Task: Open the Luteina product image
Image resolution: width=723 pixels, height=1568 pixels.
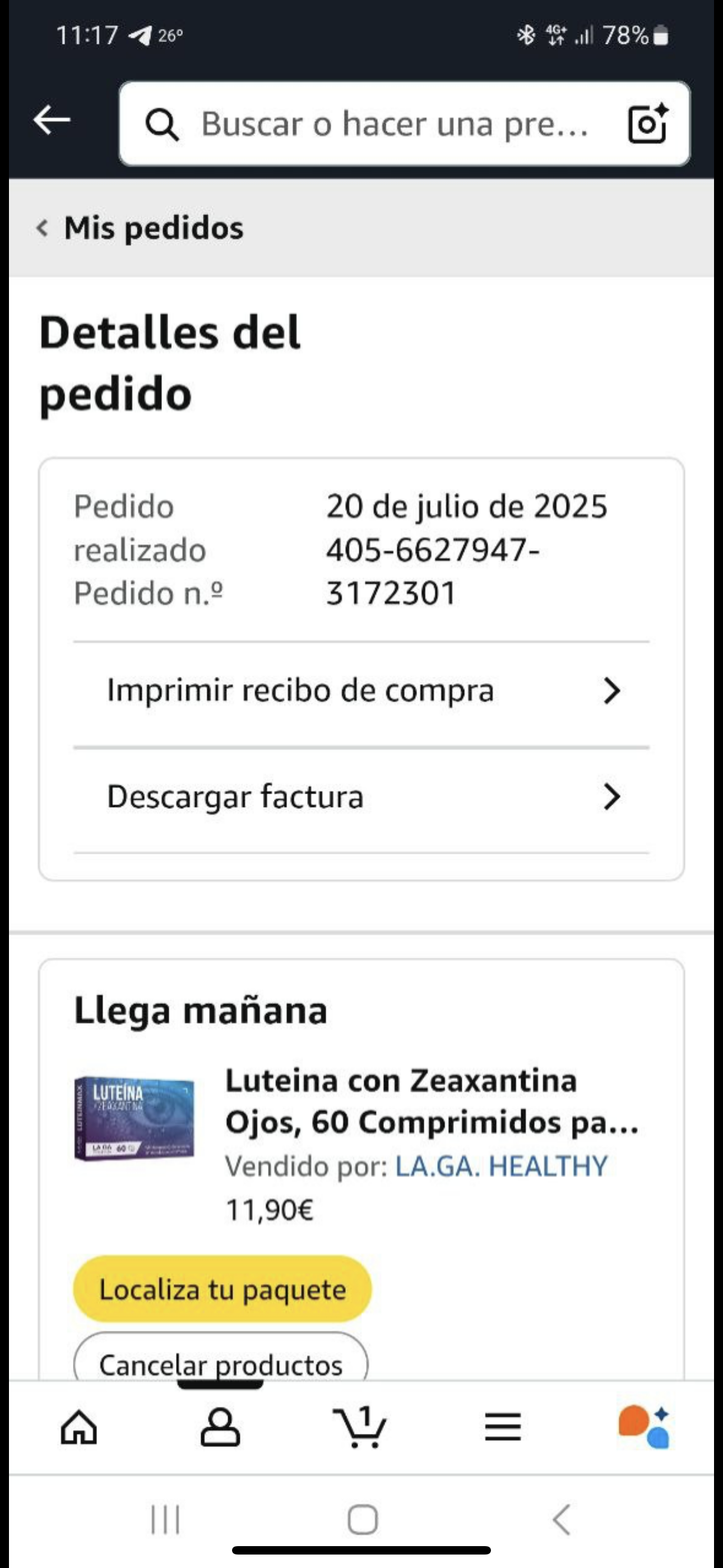Action: tap(135, 1119)
